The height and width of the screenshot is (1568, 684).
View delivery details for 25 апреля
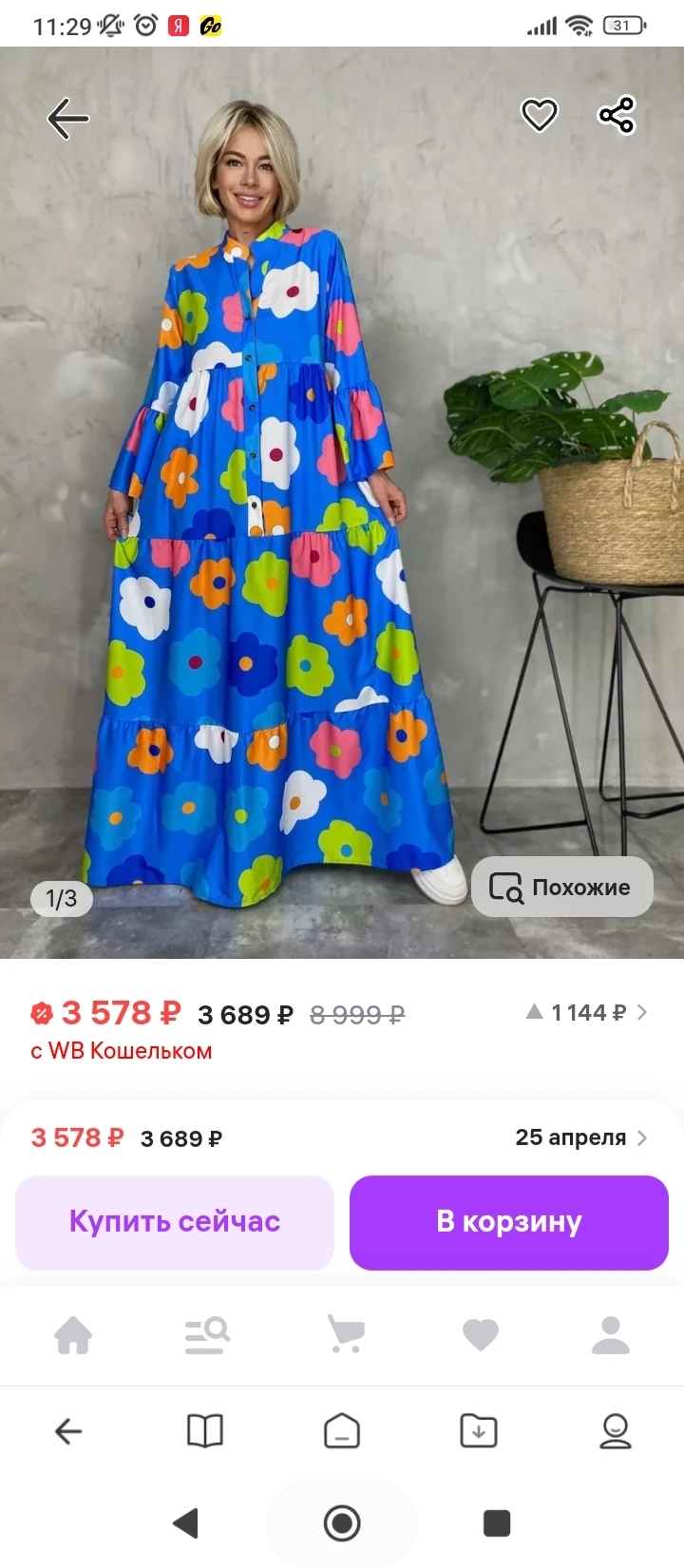580,1138
